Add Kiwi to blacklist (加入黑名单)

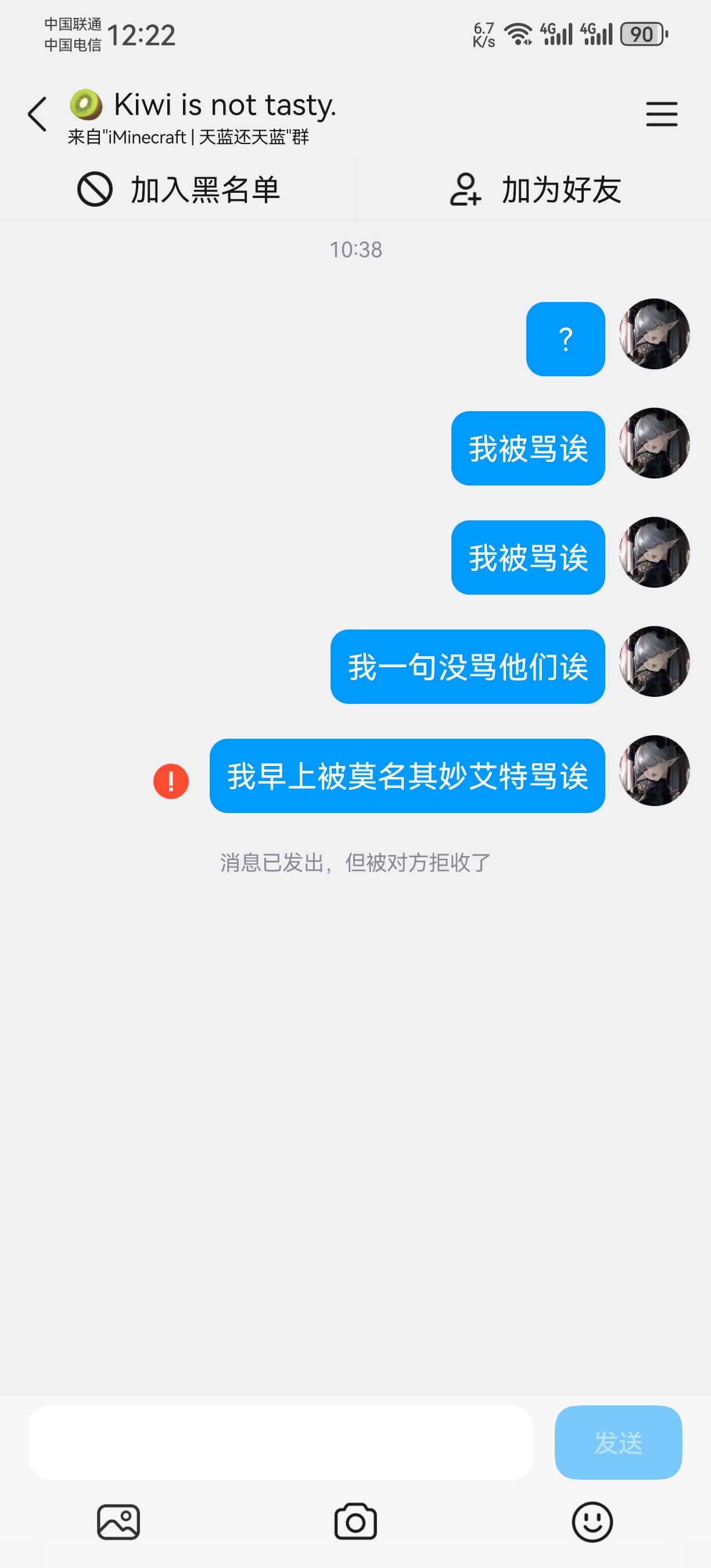(x=178, y=189)
